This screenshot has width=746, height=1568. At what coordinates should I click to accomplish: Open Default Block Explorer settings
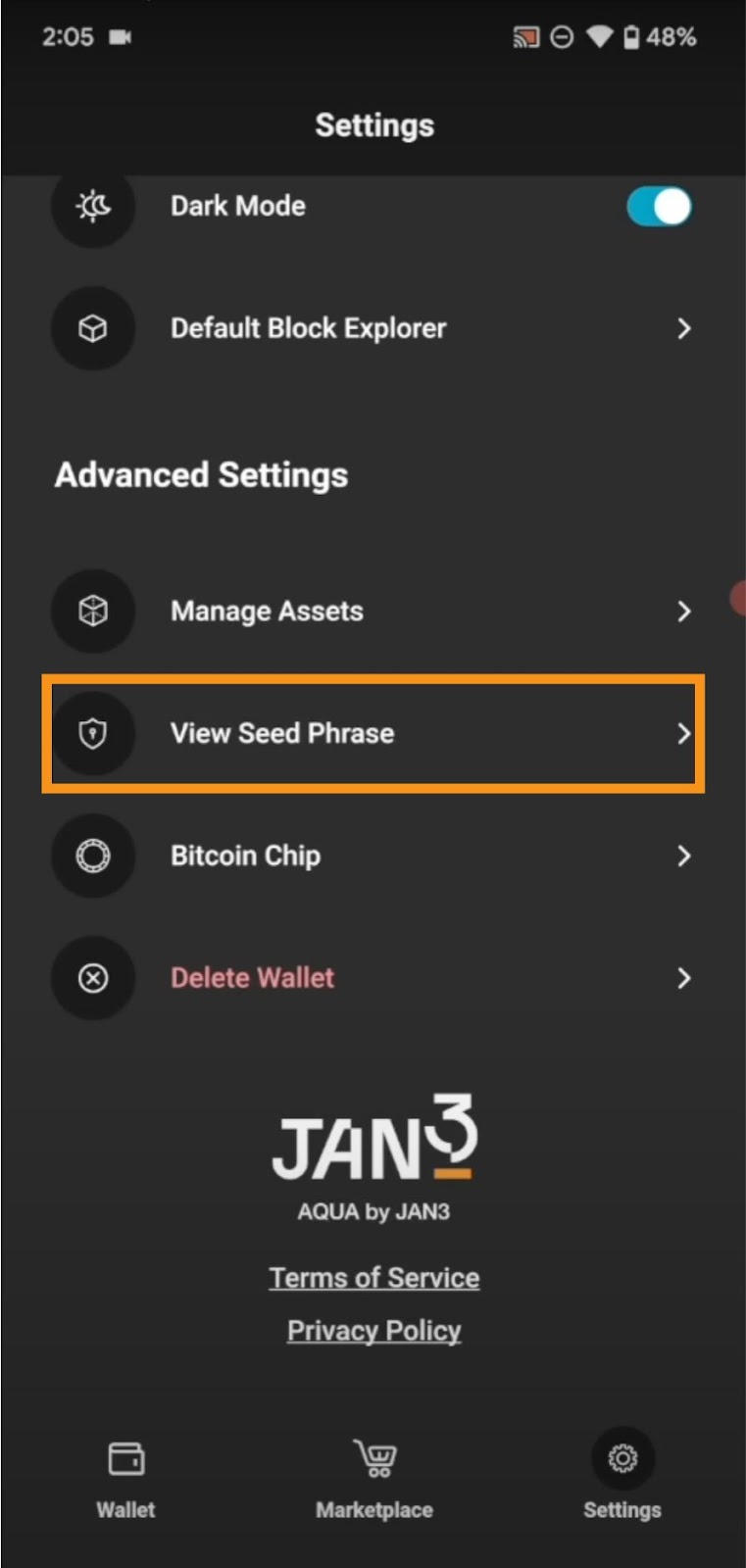373,328
